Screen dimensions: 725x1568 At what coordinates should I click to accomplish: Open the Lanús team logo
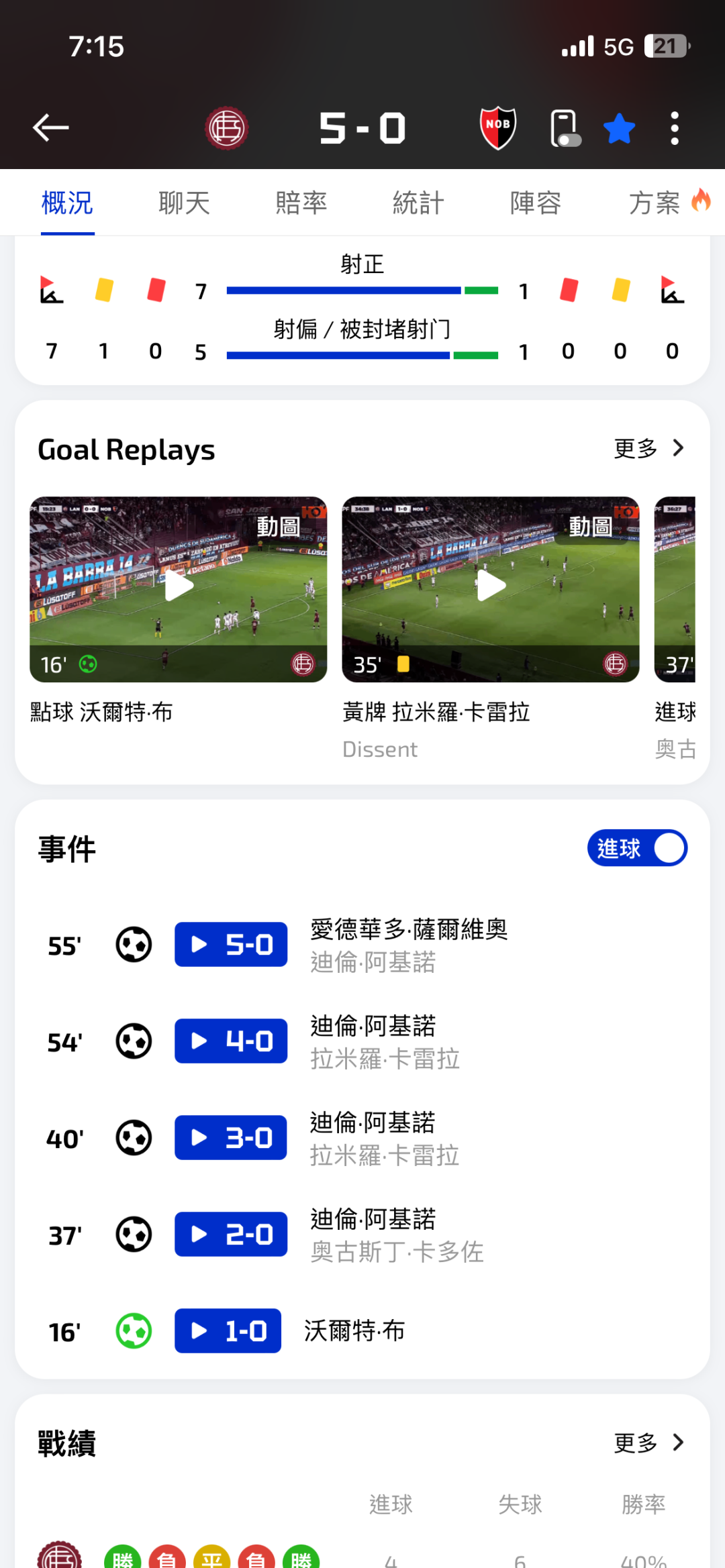click(227, 128)
